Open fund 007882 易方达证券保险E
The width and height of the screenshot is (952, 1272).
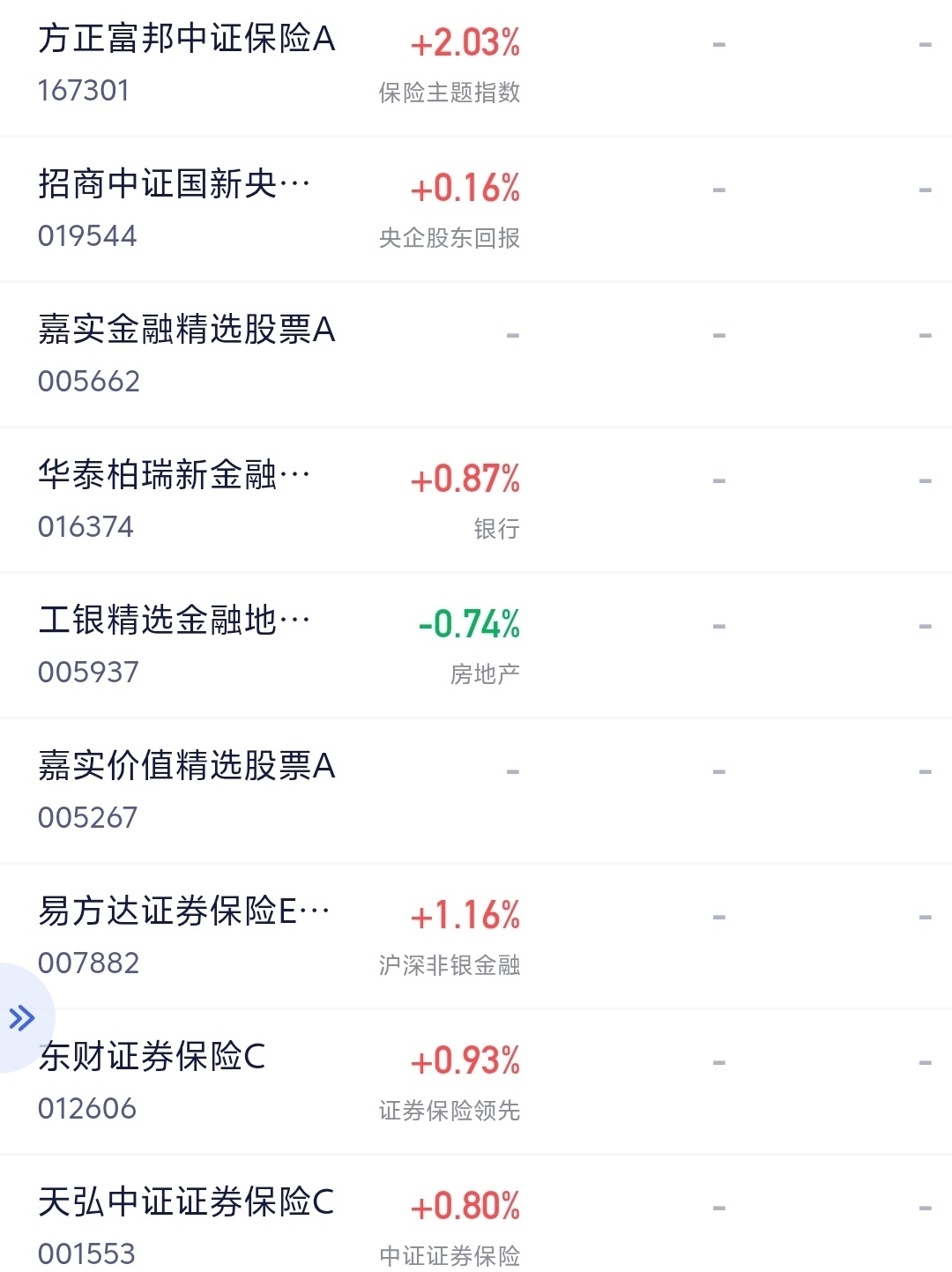[476, 937]
